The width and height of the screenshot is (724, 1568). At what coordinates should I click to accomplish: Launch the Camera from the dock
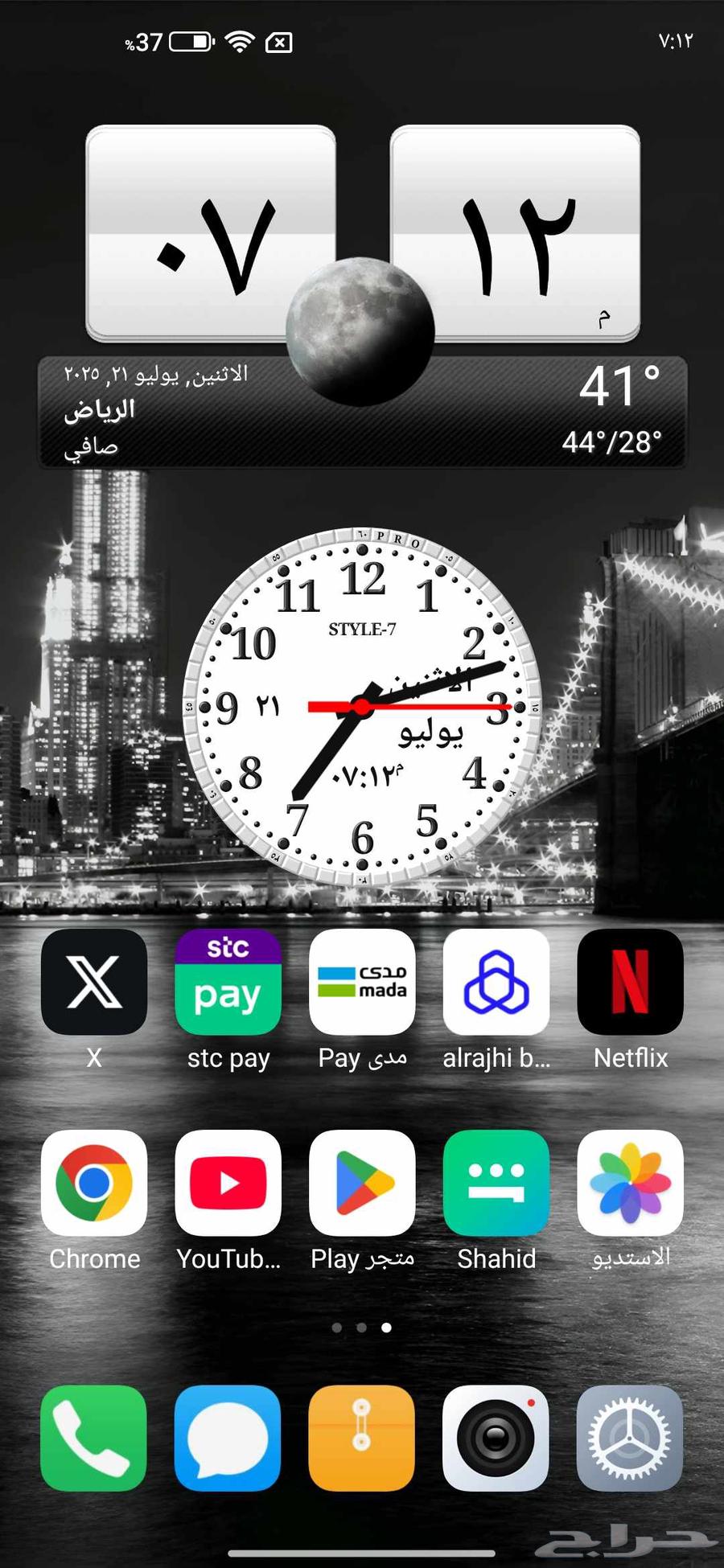pyautogui.click(x=496, y=1438)
